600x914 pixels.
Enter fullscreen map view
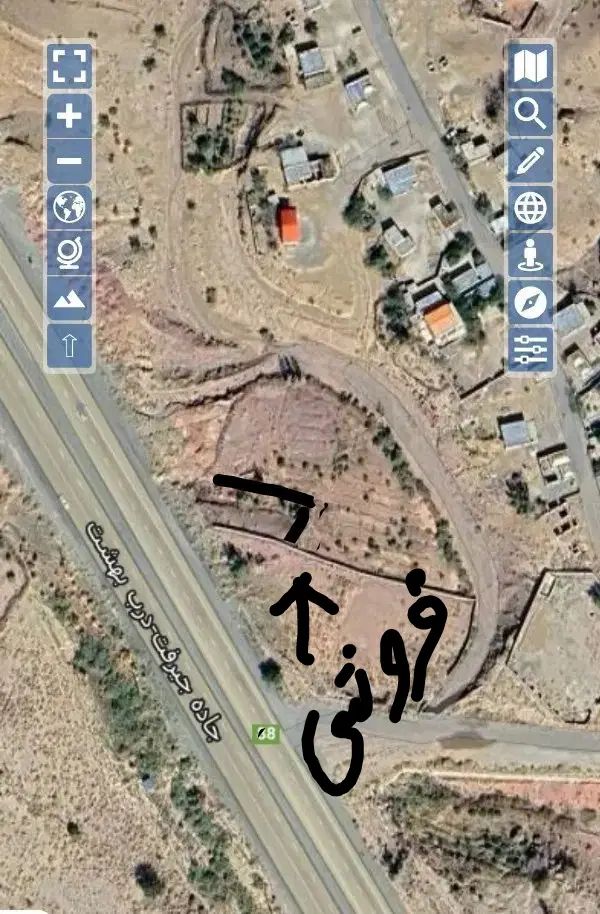(x=70, y=67)
